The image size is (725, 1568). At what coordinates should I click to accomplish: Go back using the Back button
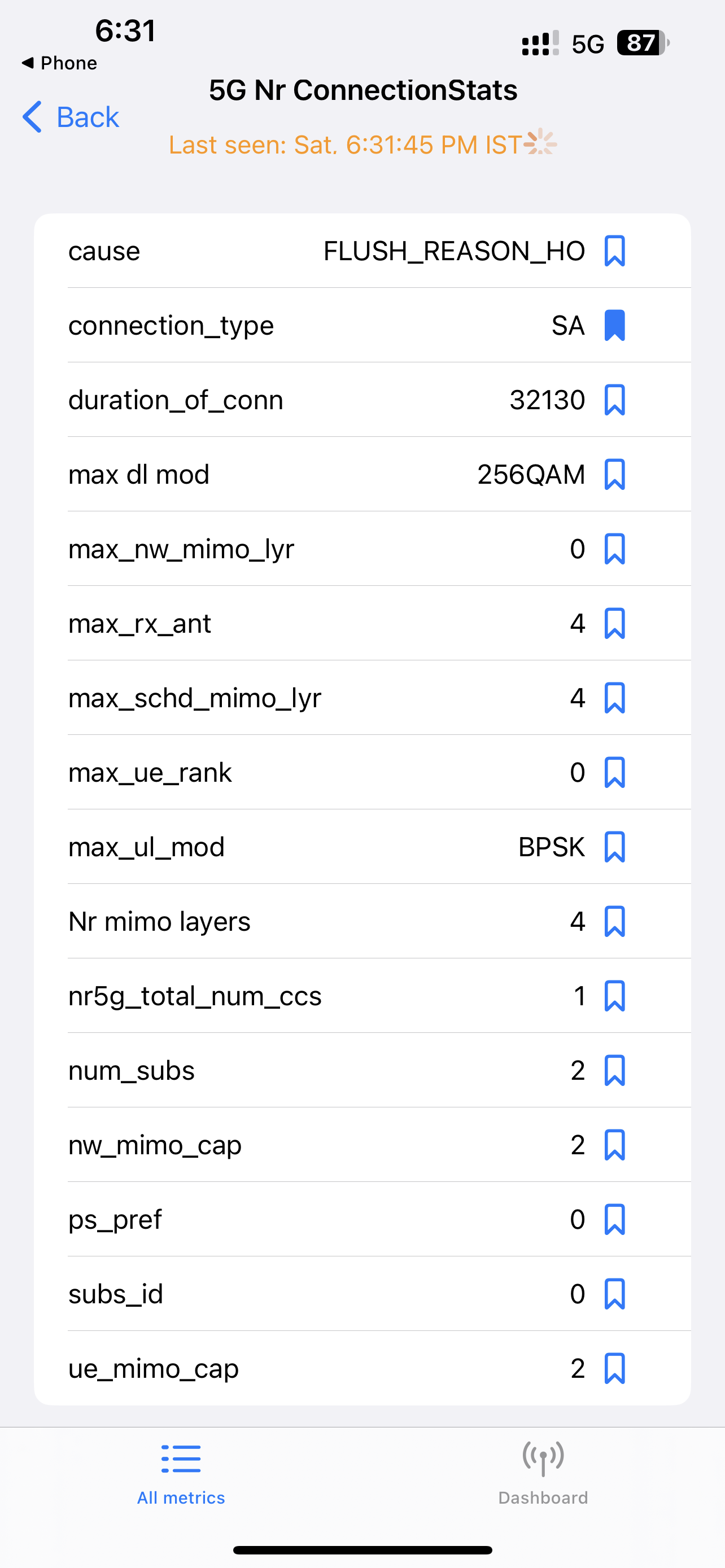(x=71, y=117)
